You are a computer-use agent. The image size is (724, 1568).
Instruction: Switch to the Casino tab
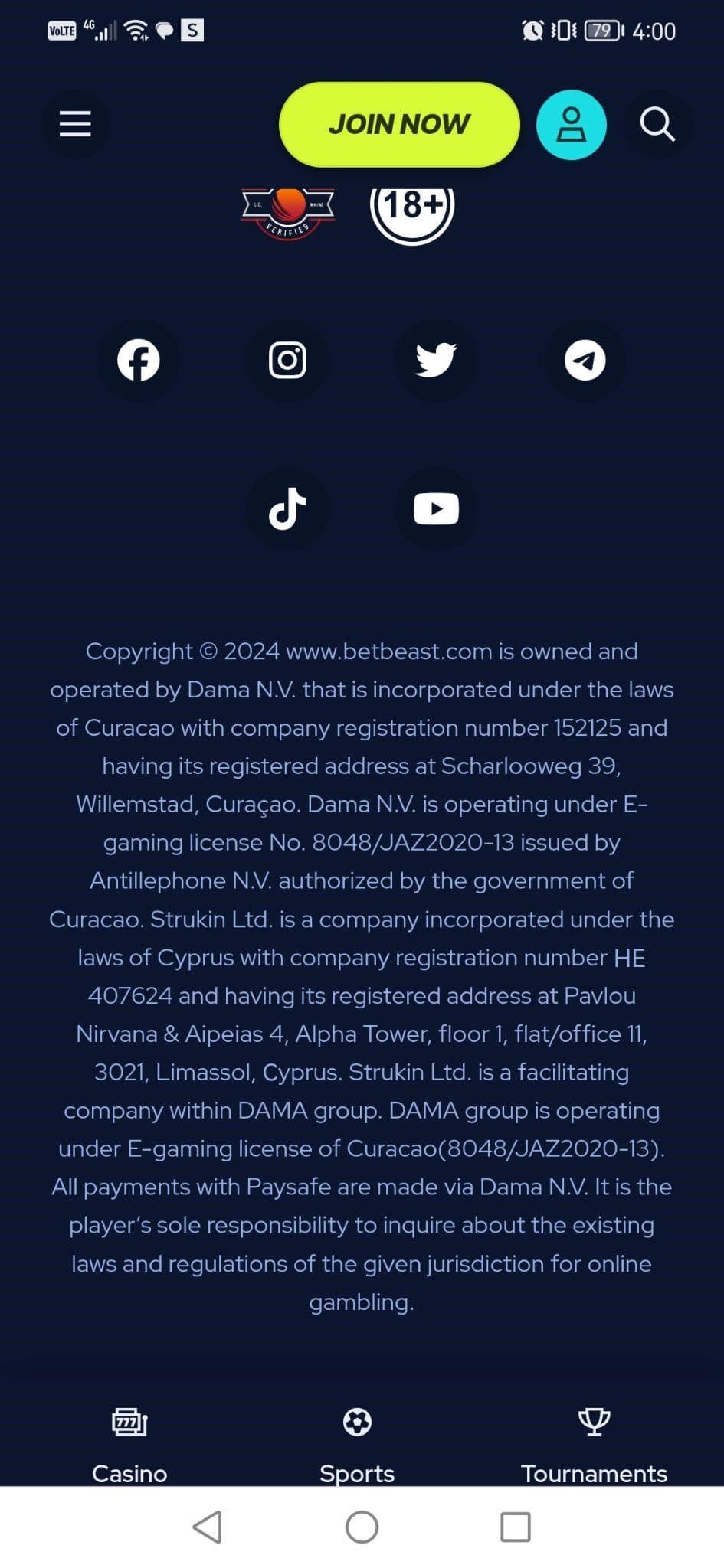(x=129, y=1445)
